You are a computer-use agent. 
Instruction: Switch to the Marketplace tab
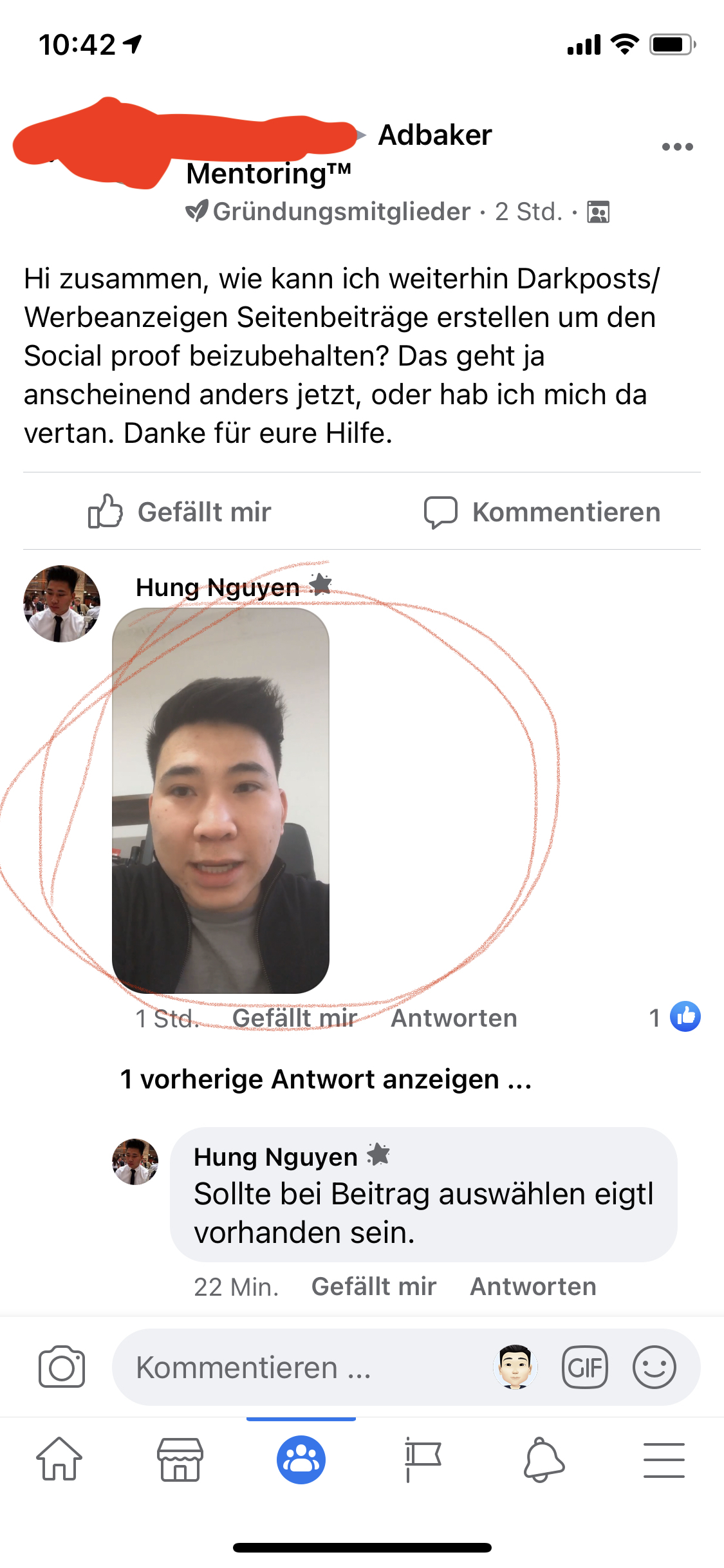(180, 1459)
